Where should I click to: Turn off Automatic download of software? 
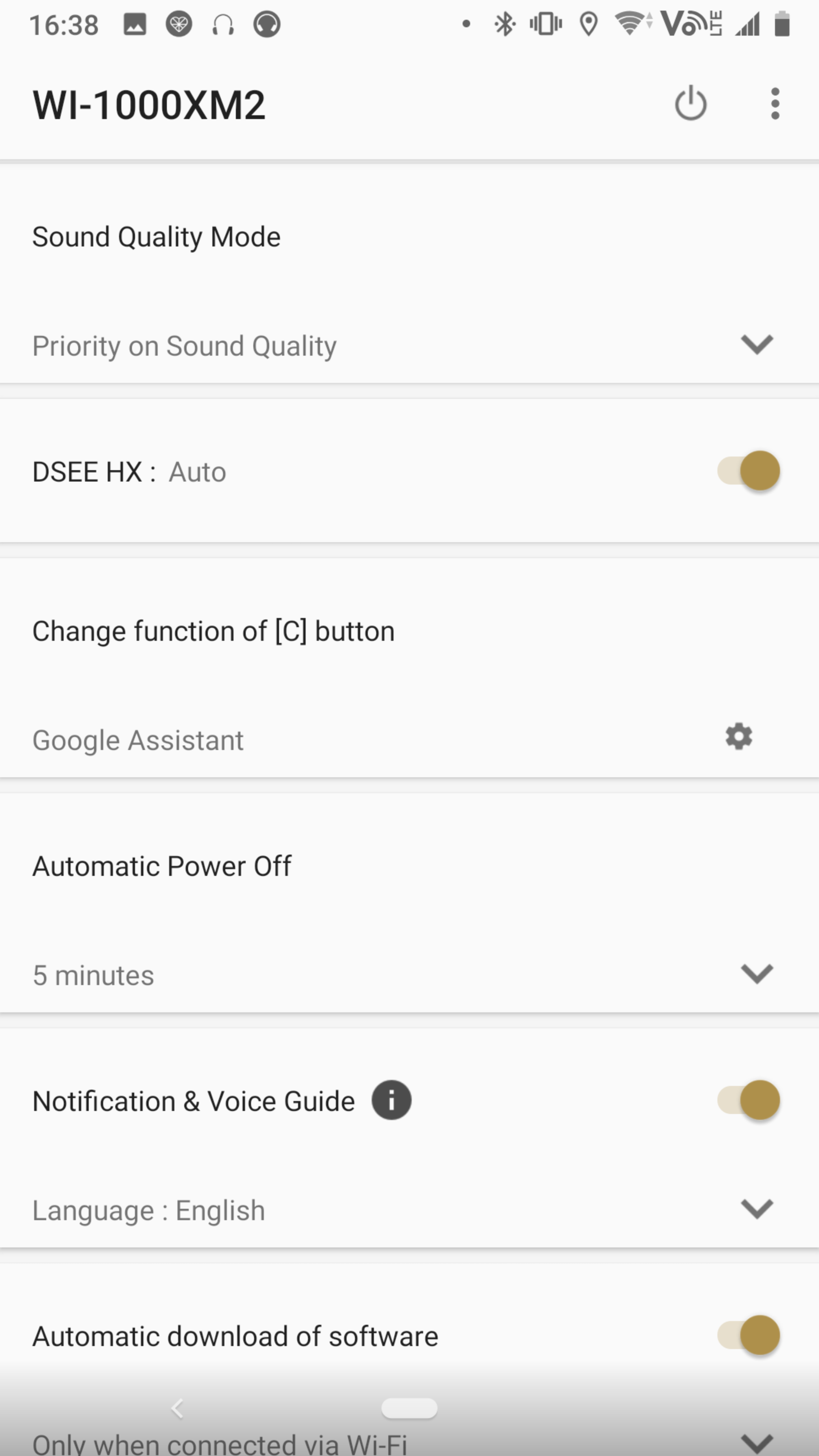(749, 1335)
